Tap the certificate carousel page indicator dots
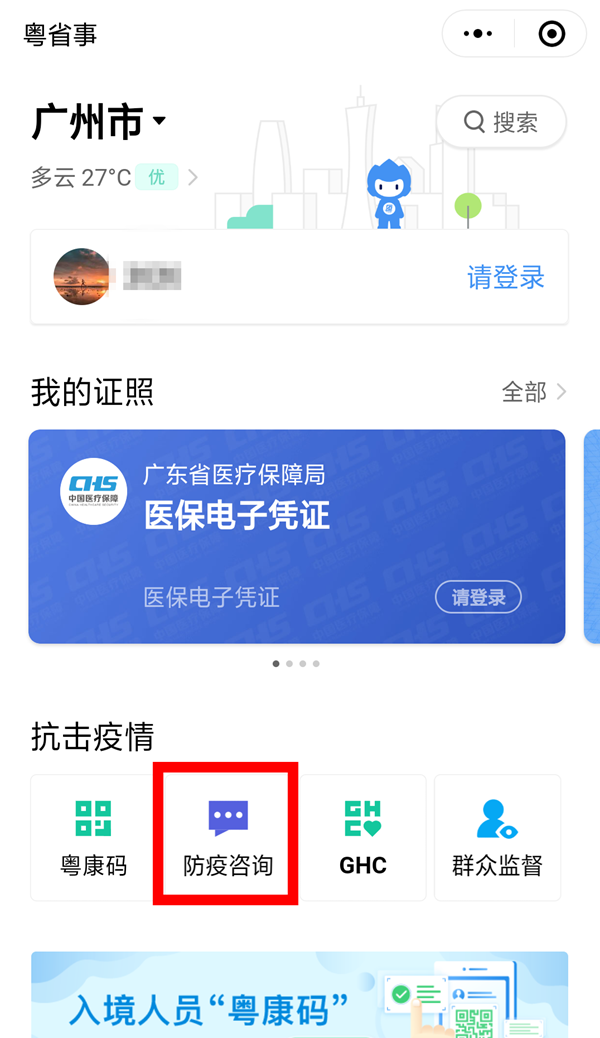Image resolution: width=600 pixels, height=1038 pixels. coord(296,663)
